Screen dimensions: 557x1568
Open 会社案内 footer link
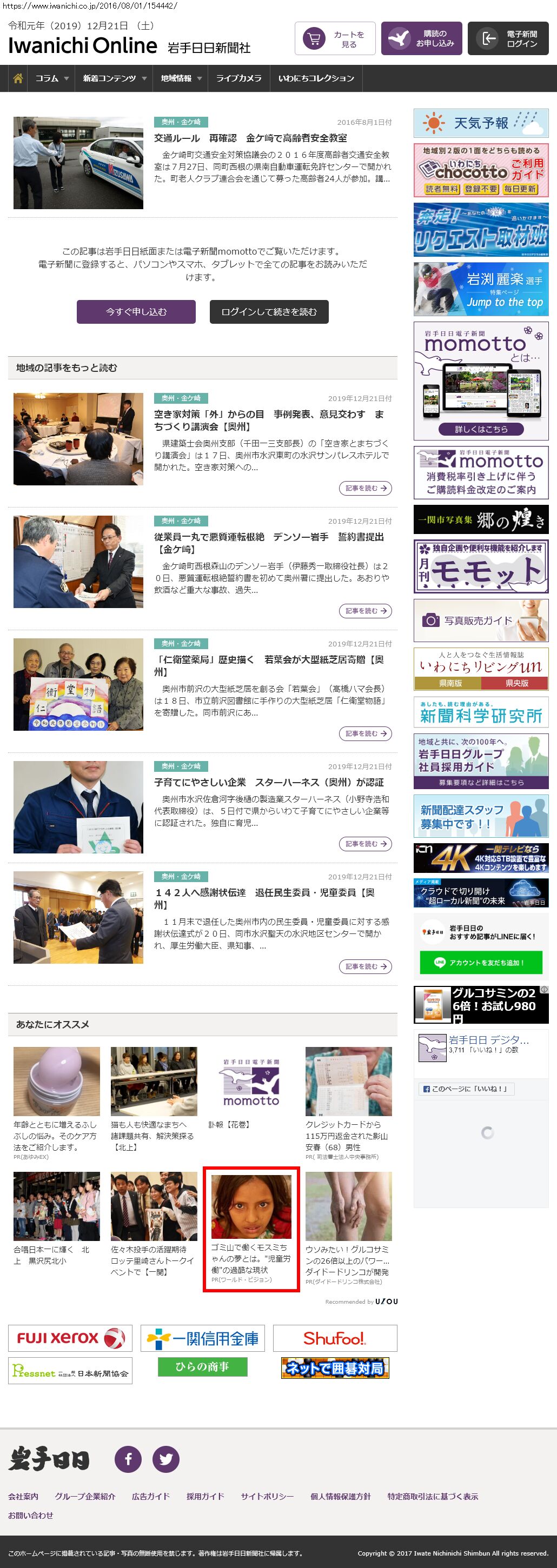[x=23, y=1496]
